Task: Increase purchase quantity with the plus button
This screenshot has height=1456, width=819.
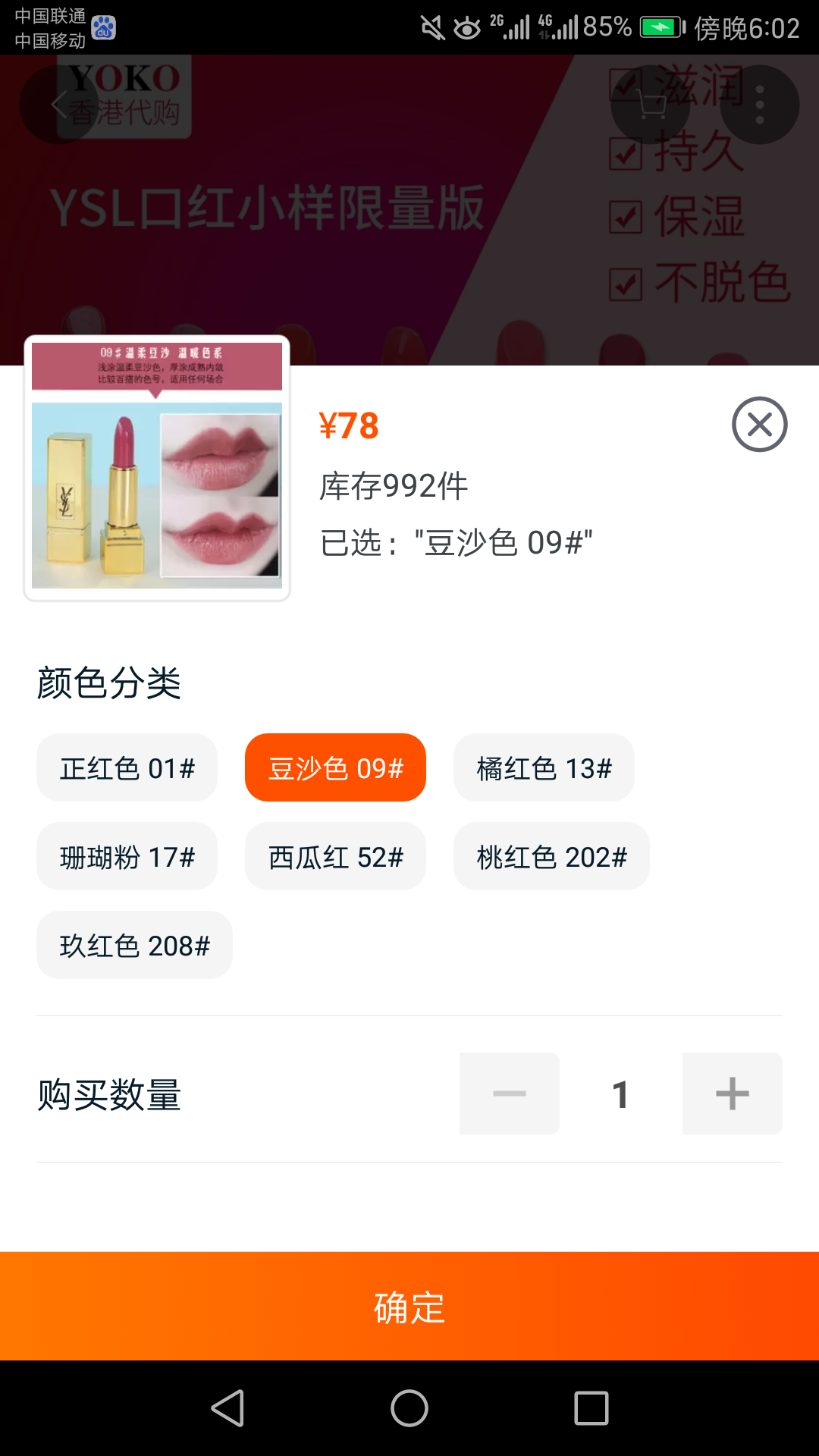Action: 731,1093
